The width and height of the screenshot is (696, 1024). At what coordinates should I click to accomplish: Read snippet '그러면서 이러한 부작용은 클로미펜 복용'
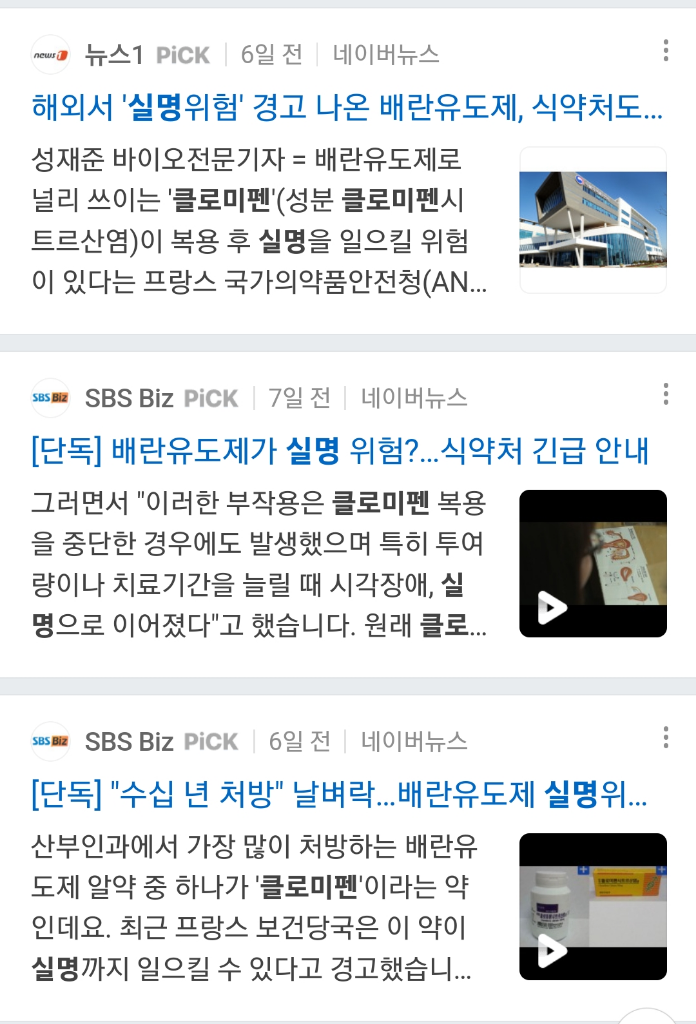[x=255, y=564]
